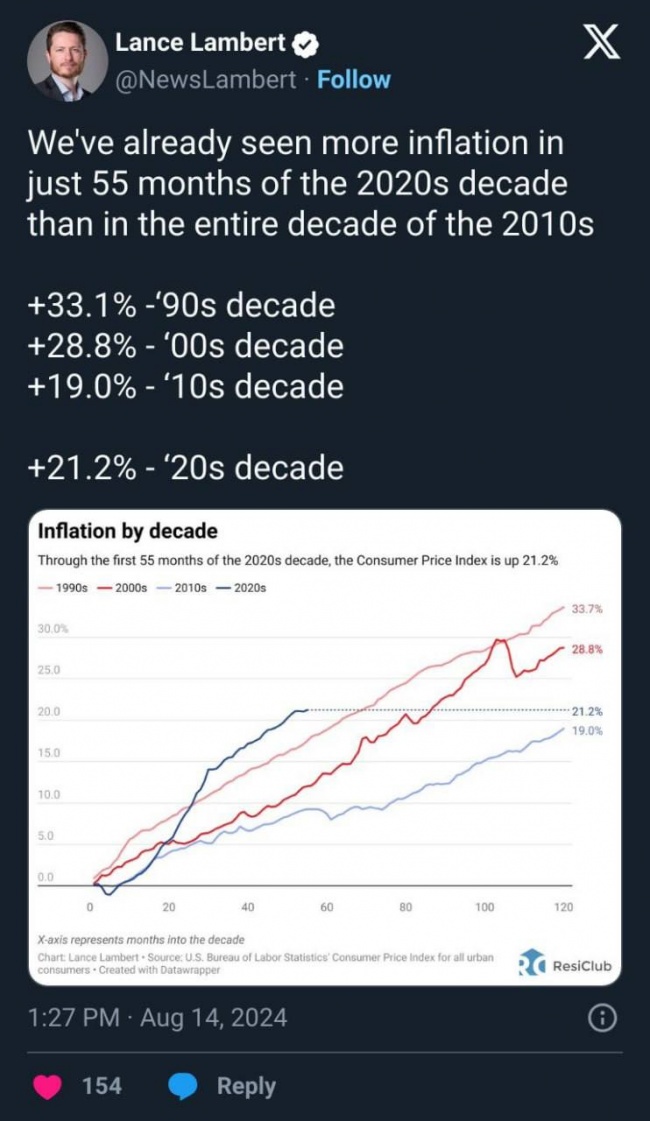The width and height of the screenshot is (650, 1121).
Task: Reply to the post
Action: [222, 1086]
